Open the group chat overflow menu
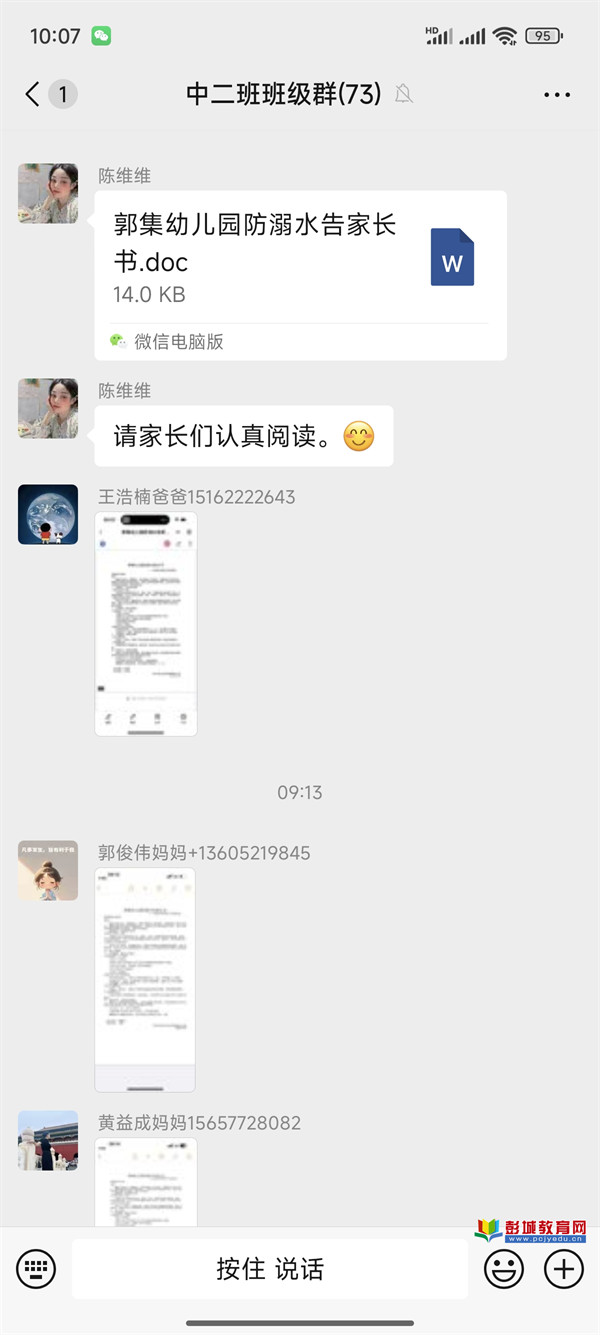The height and width of the screenshot is (1335, 600). click(x=557, y=95)
